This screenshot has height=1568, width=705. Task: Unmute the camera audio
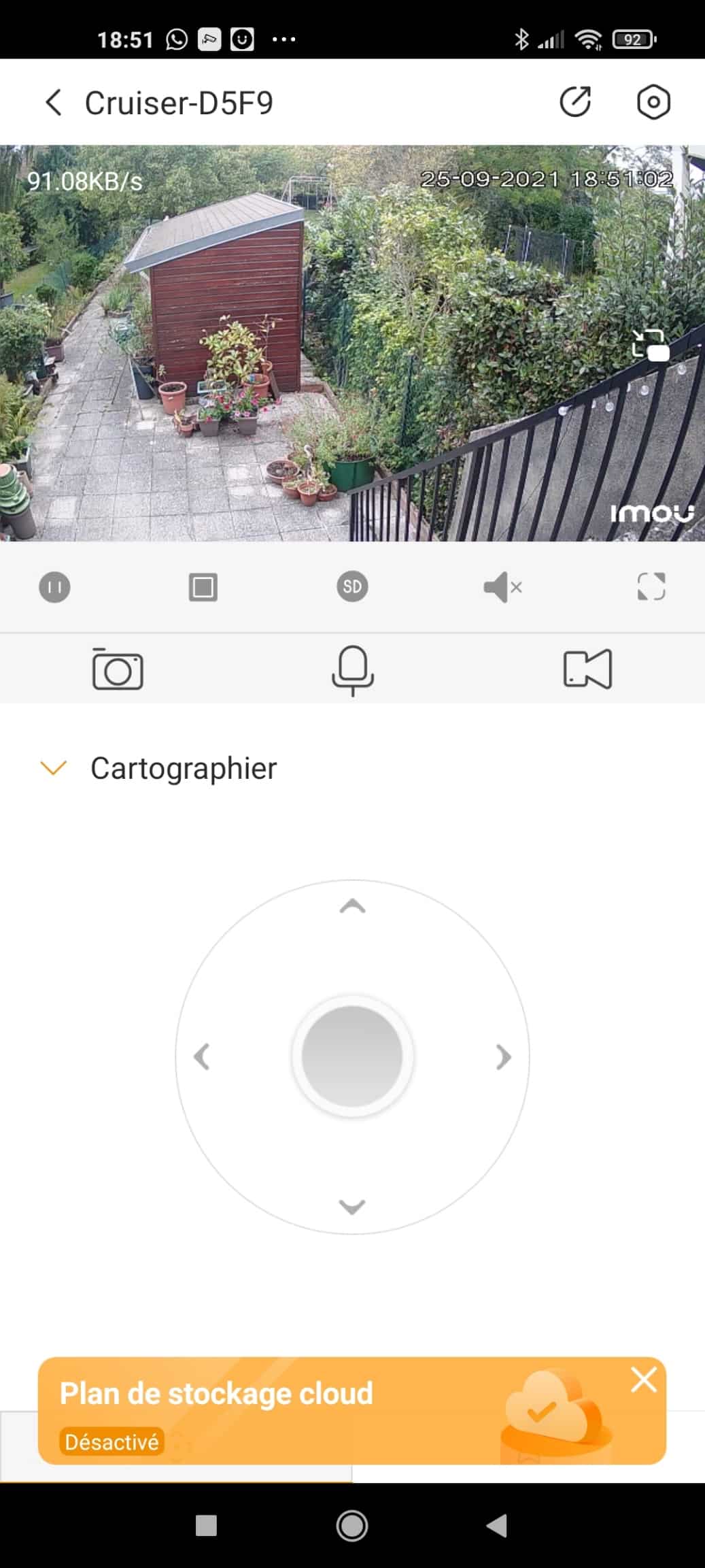pyautogui.click(x=502, y=587)
